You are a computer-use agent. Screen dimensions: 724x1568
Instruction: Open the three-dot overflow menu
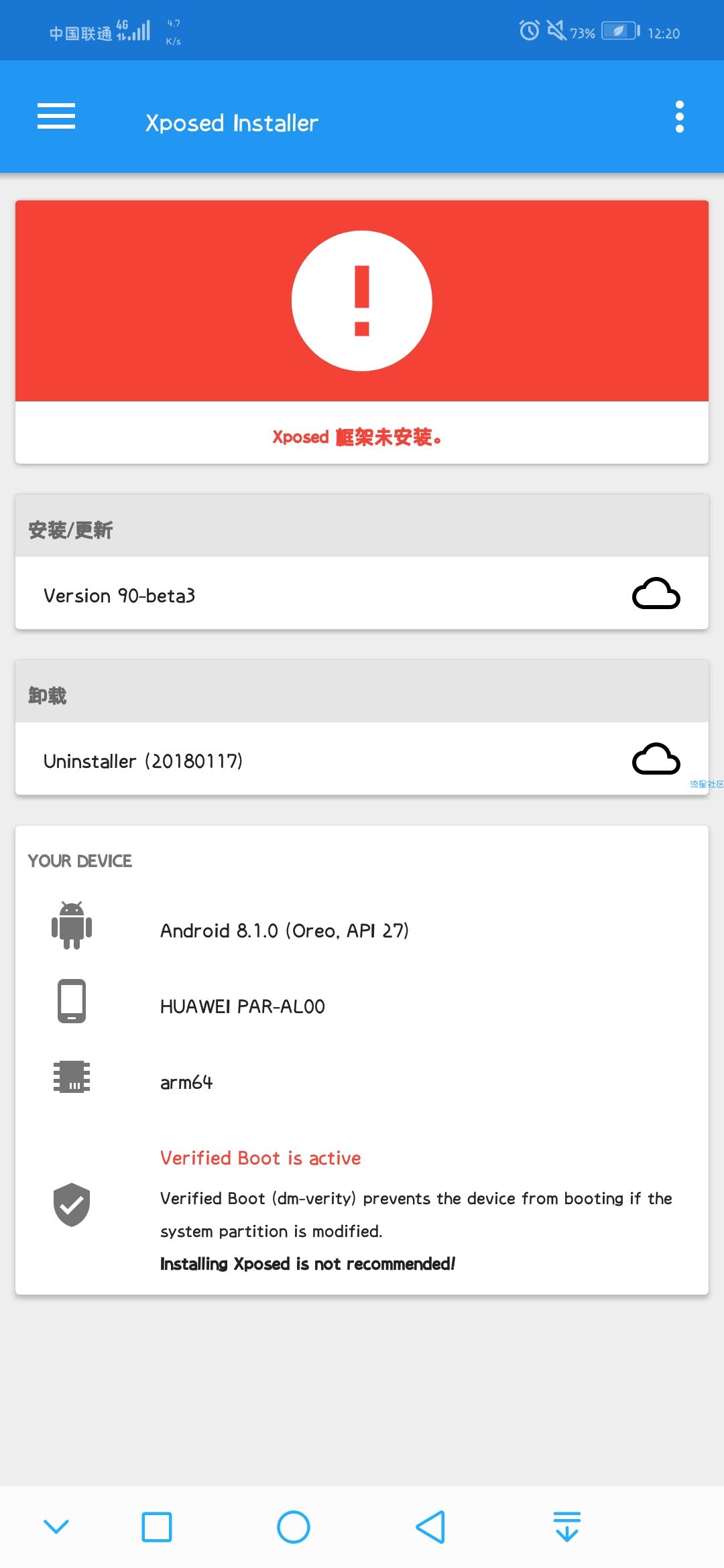pos(679,117)
